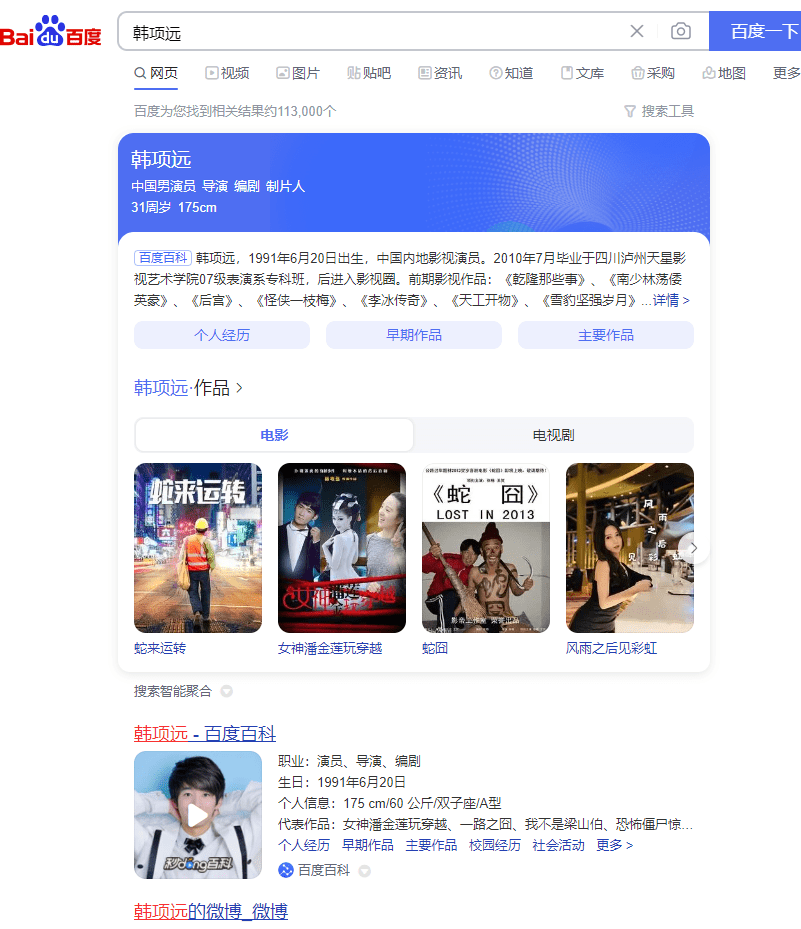
Task: Switch to the 图片 tab
Action: (298, 73)
